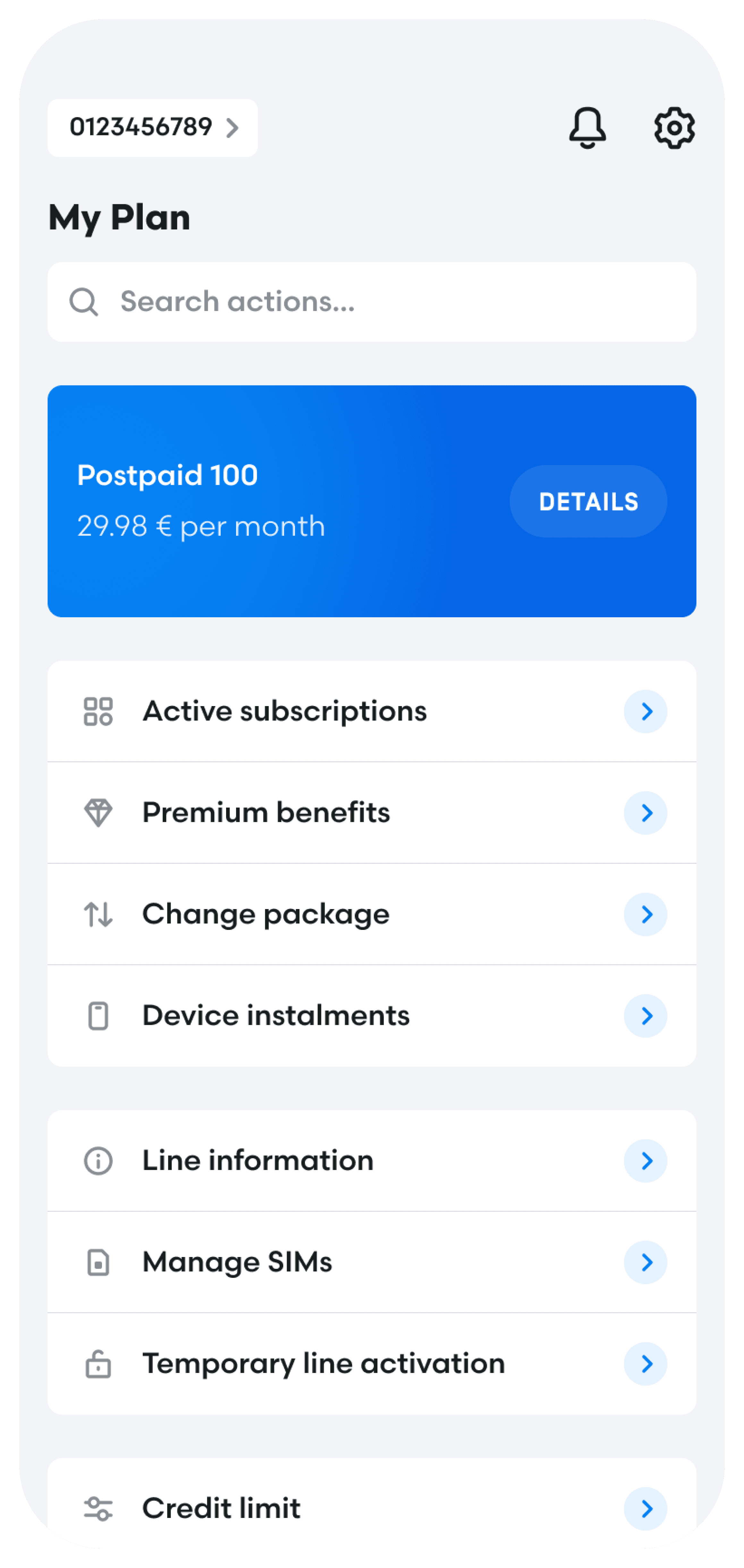Select Temporary line activation

point(371,1364)
